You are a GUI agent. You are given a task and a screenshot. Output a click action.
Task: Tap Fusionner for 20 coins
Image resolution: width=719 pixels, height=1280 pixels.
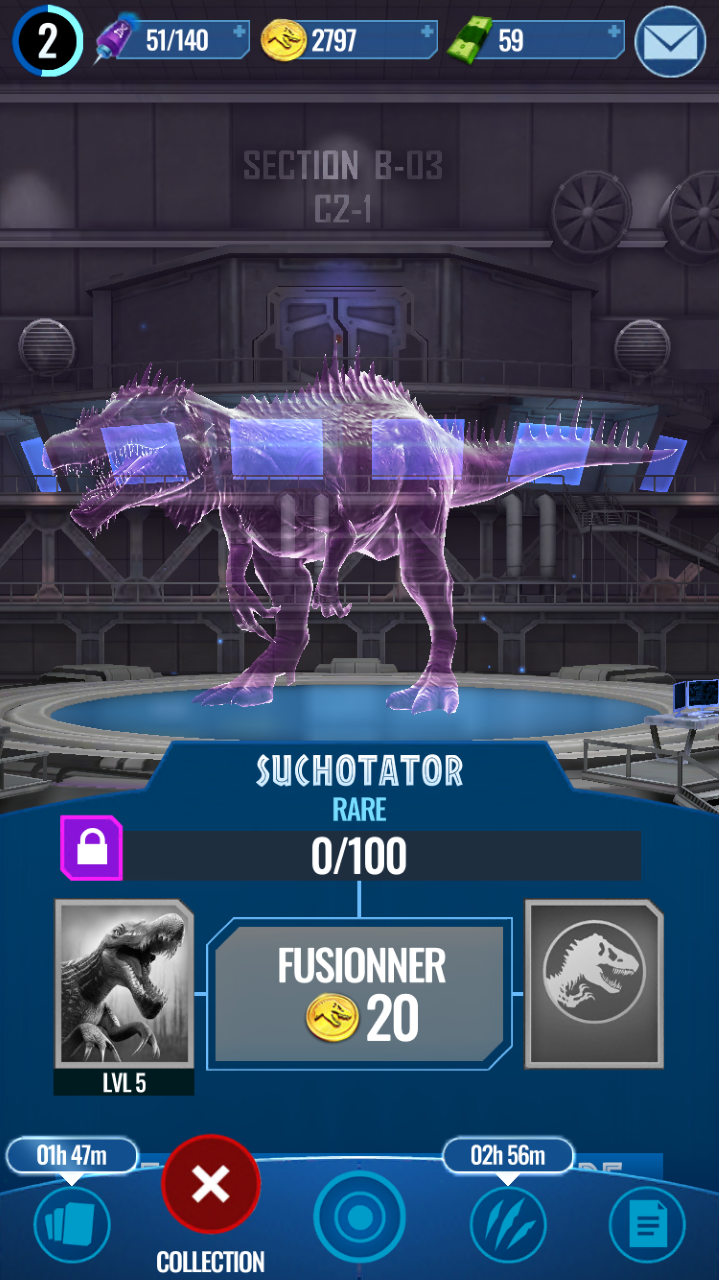(360, 993)
